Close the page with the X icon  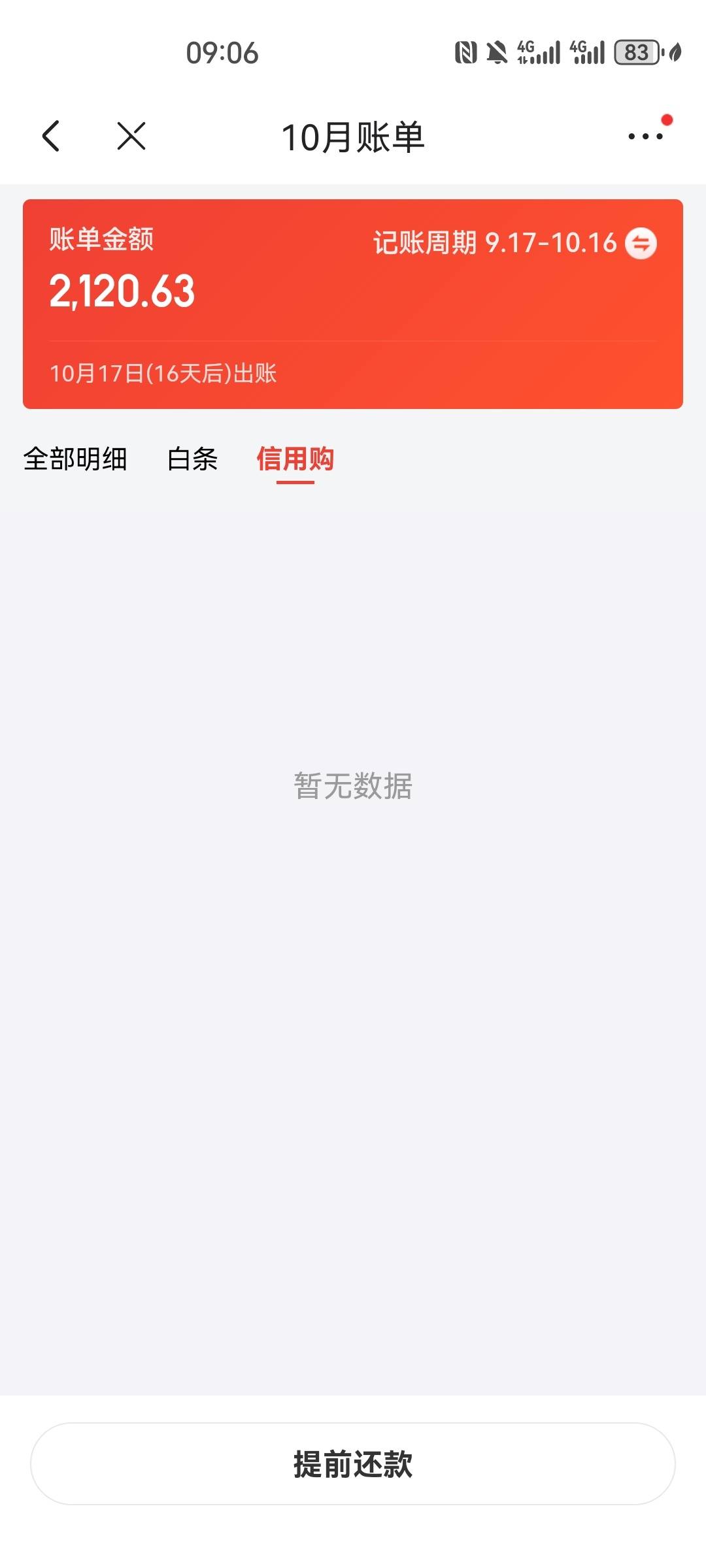pyautogui.click(x=131, y=136)
